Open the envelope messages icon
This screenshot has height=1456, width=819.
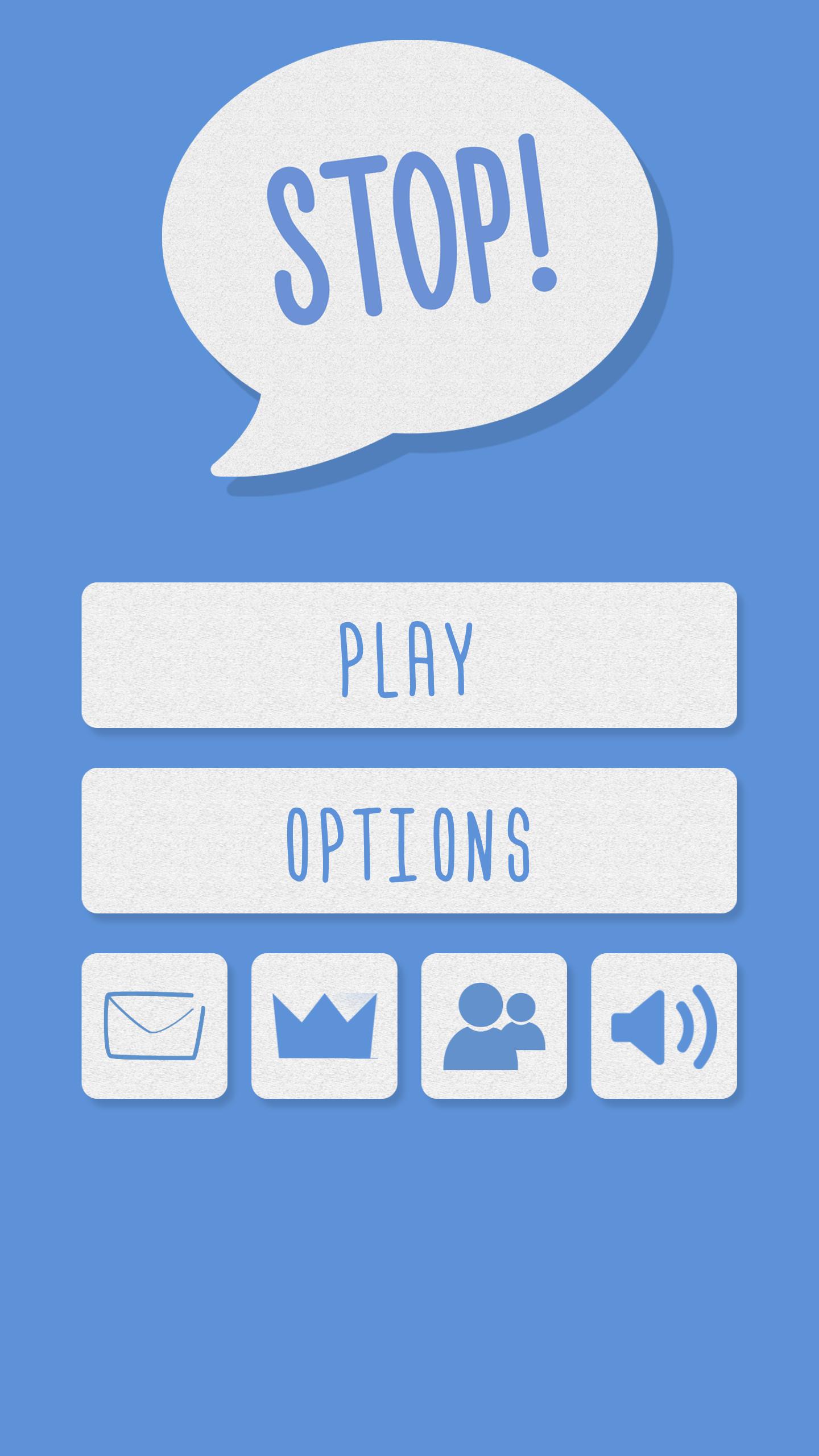click(x=154, y=1026)
